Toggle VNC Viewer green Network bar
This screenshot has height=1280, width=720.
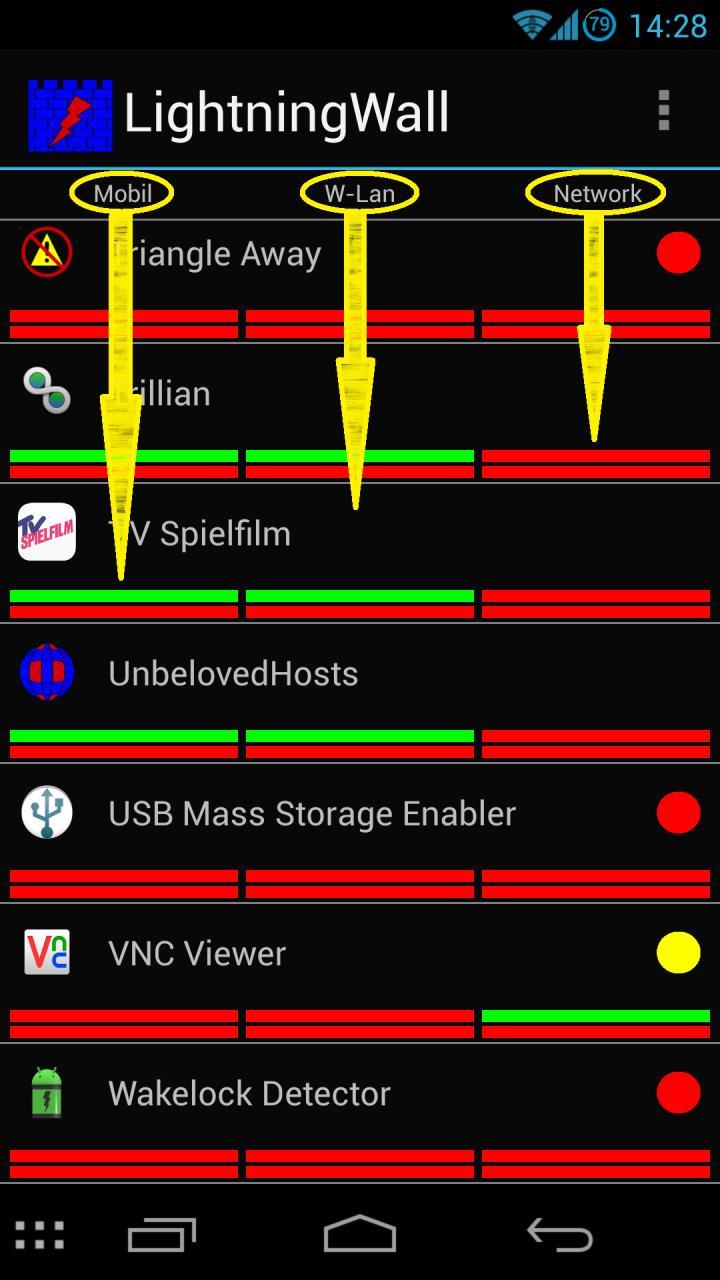[x=596, y=1016]
